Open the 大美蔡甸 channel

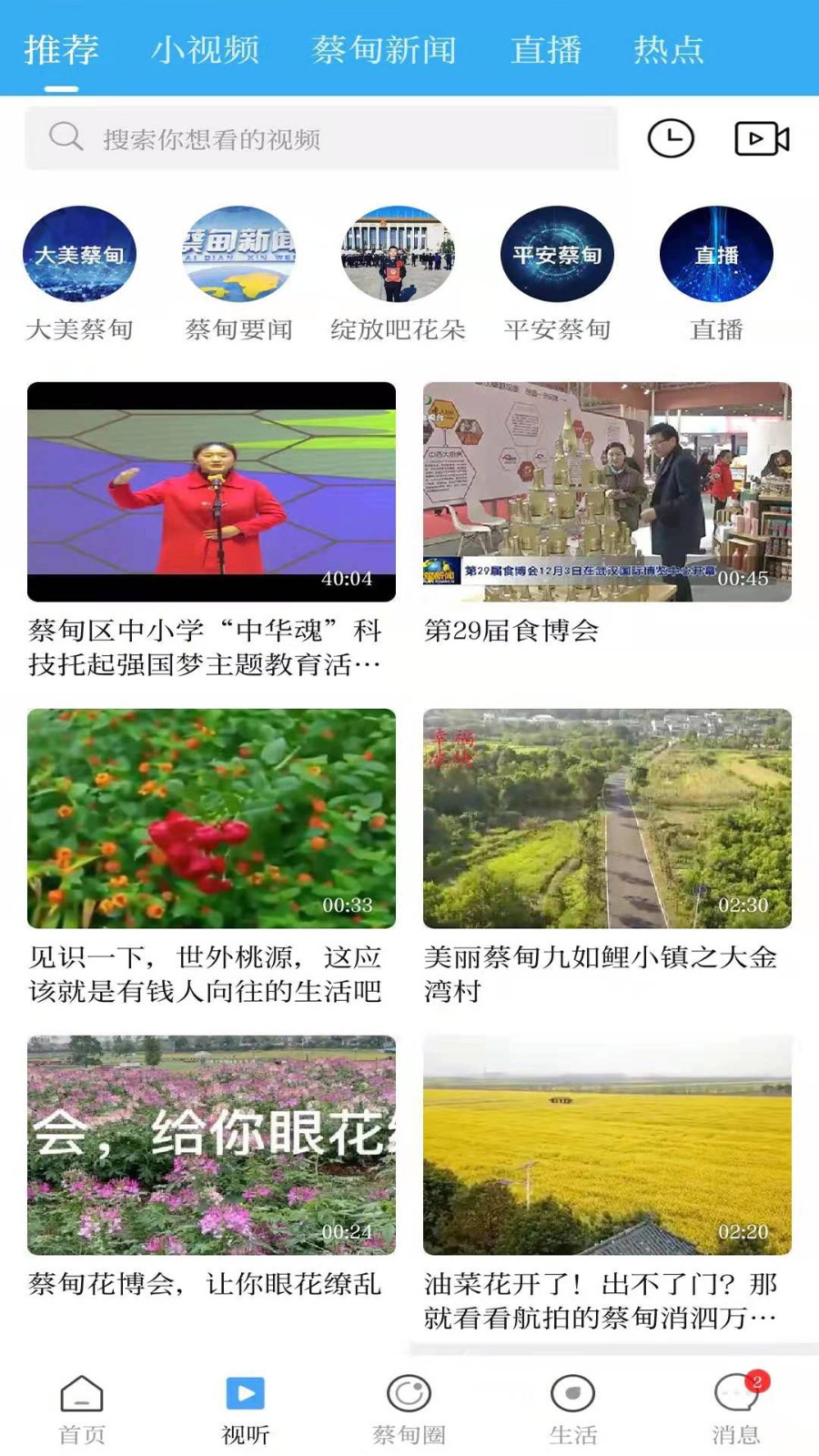pos(79,255)
